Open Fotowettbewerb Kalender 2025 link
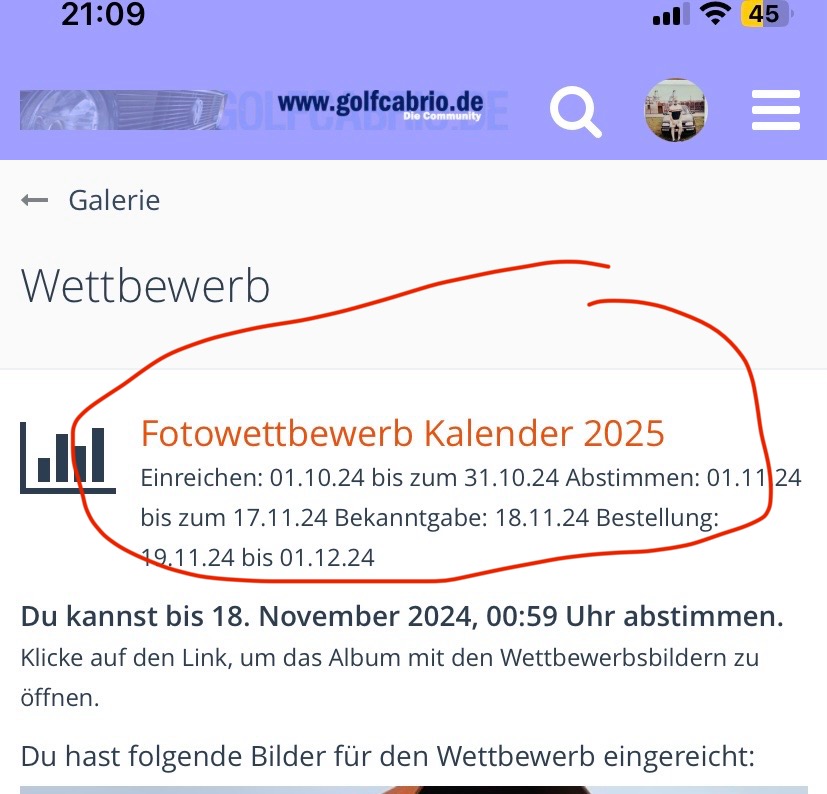Screen dimensions: 827x794 pyautogui.click(x=402, y=433)
